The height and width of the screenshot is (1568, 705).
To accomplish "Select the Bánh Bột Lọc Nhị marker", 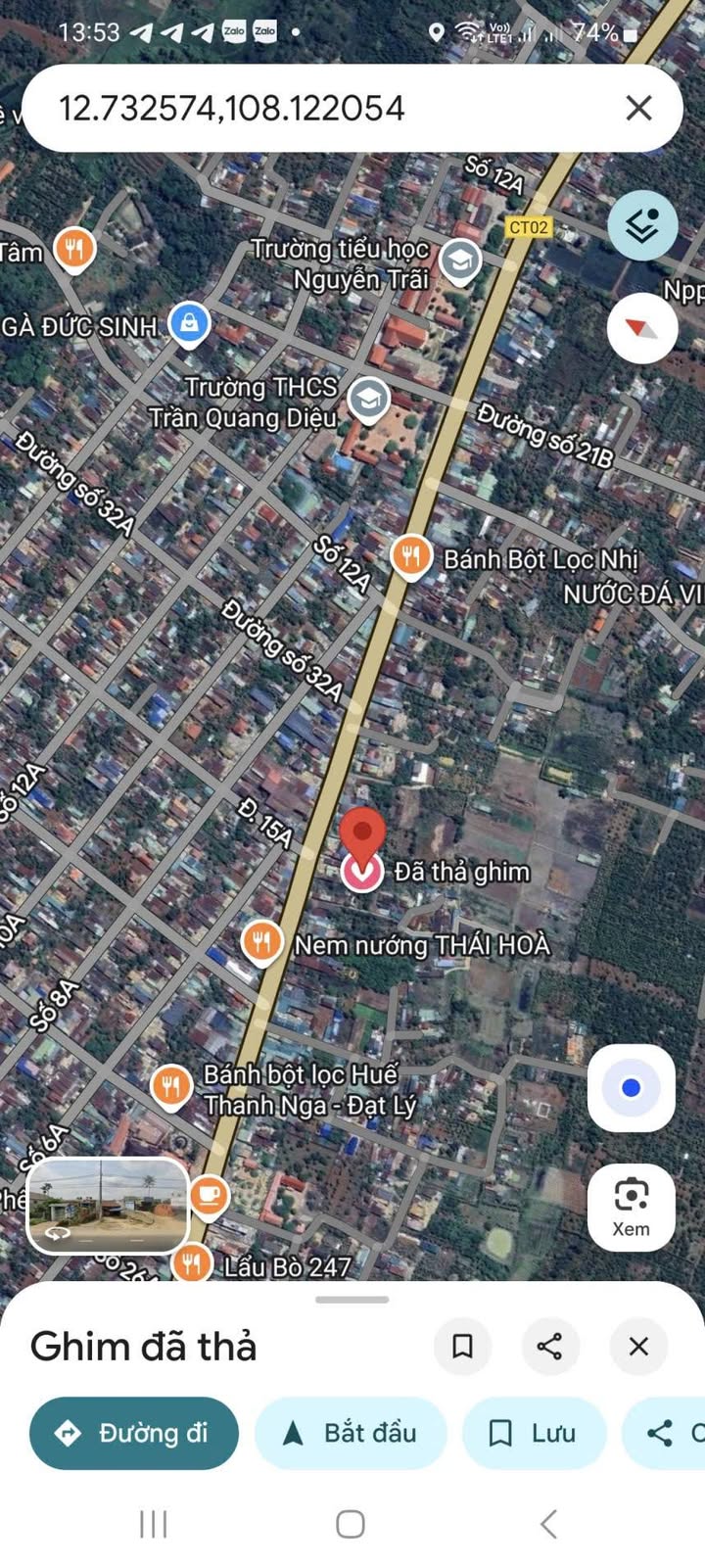I will pyautogui.click(x=411, y=557).
